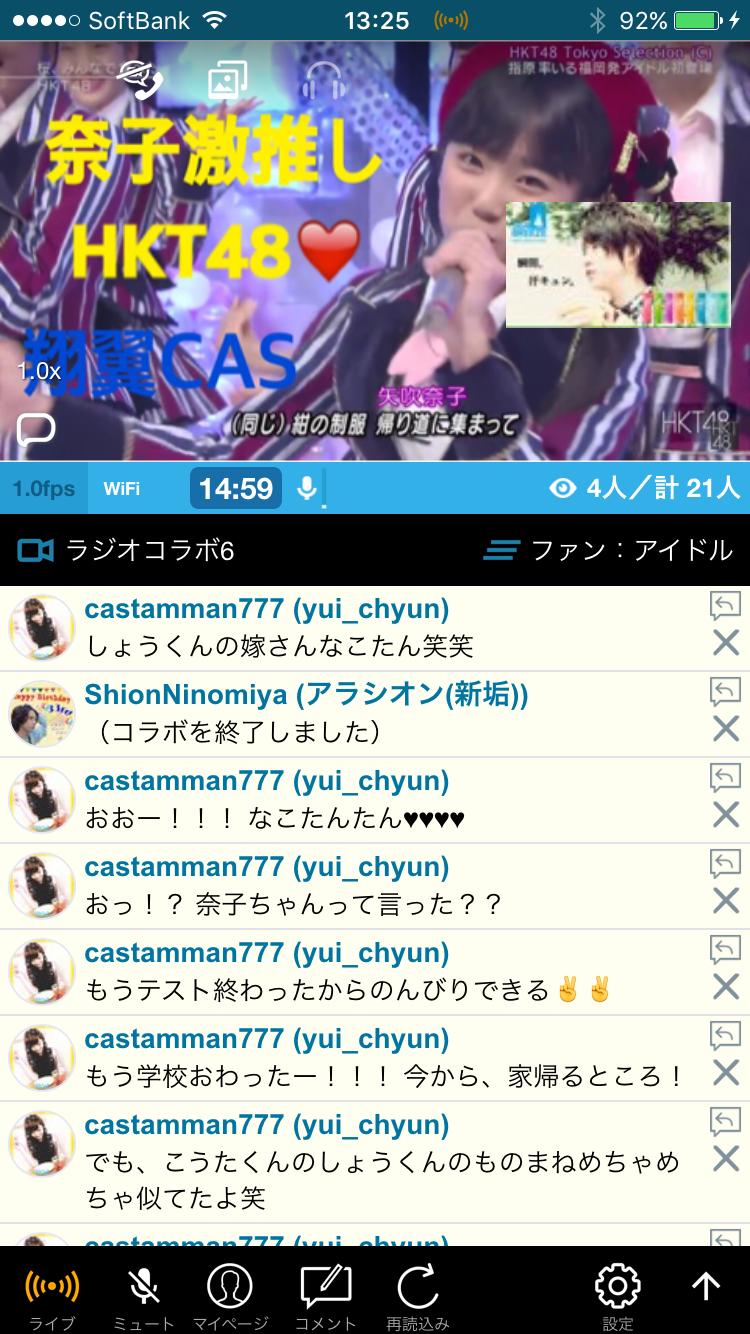The image size is (750, 1334).
Task: Delete the しょうくんの嫁さんなこたん笑笑 comment
Action: [725, 643]
